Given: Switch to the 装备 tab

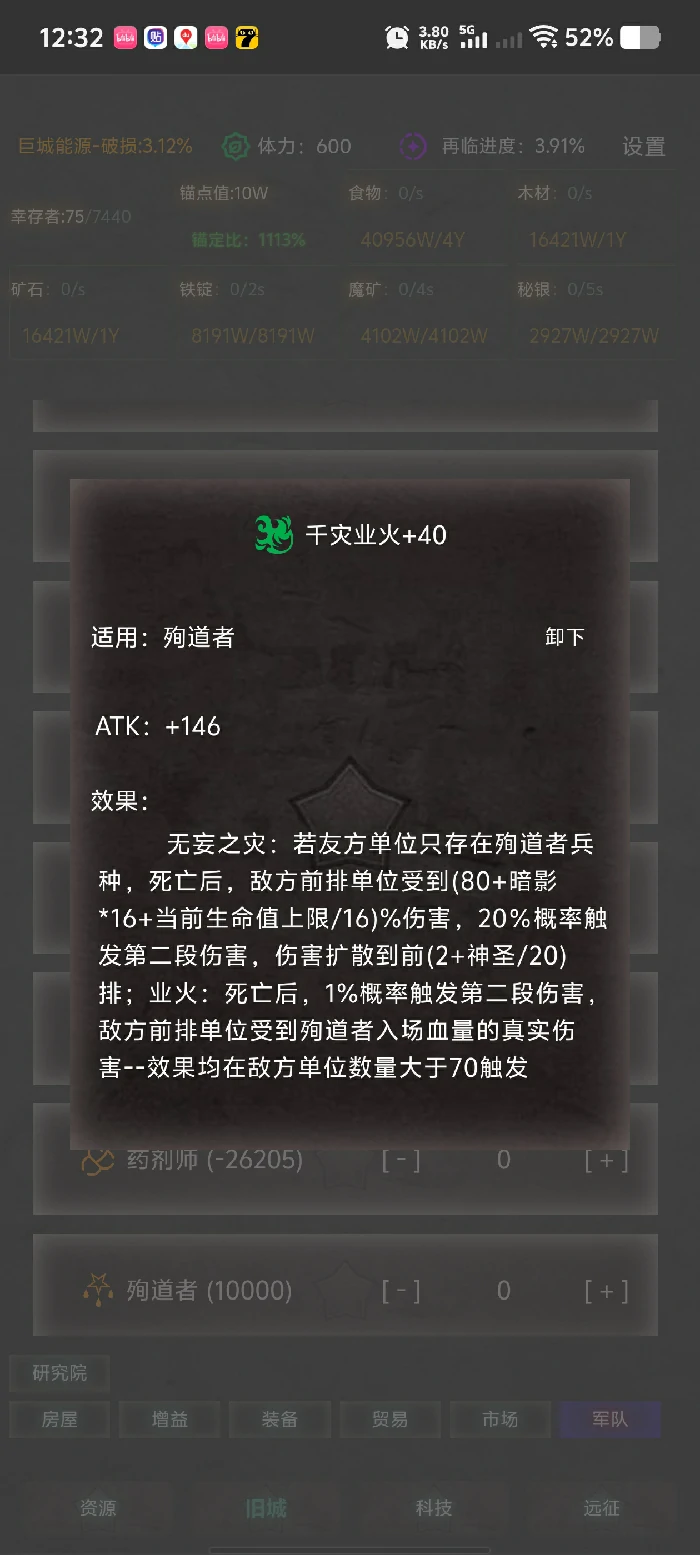Looking at the screenshot, I should (x=279, y=1419).
